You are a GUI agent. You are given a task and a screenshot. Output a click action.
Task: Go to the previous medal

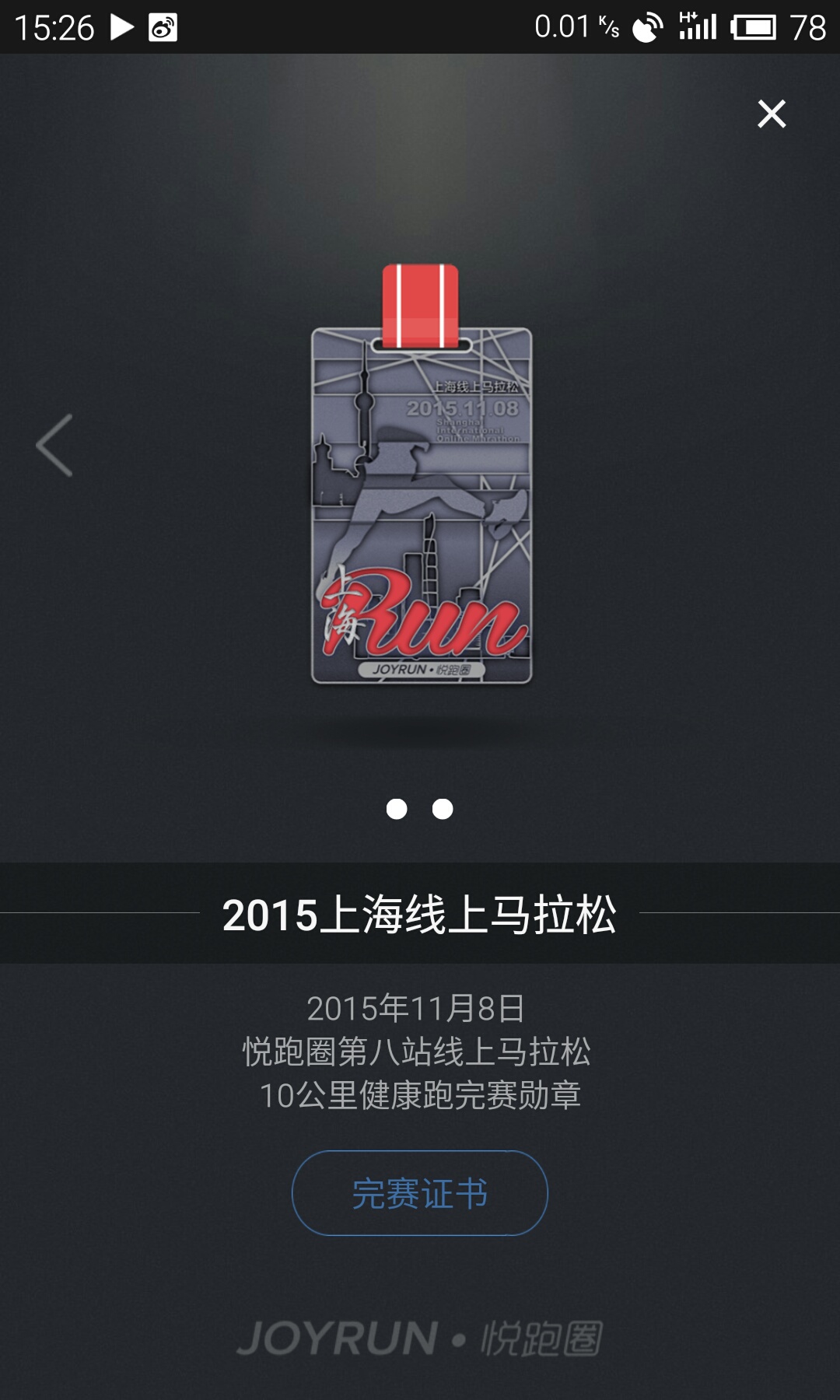click(x=54, y=445)
